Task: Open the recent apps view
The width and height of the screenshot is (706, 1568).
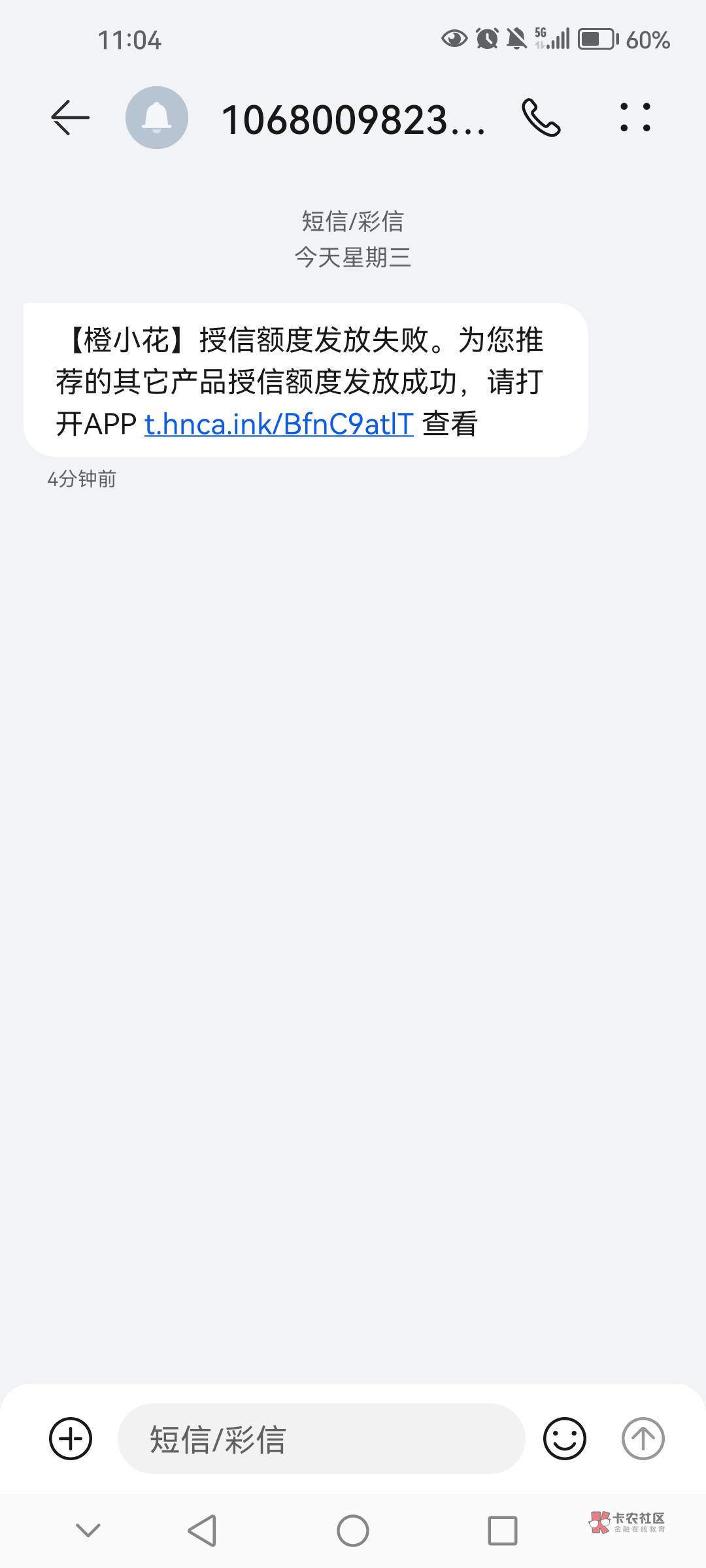Action: coord(503,1531)
